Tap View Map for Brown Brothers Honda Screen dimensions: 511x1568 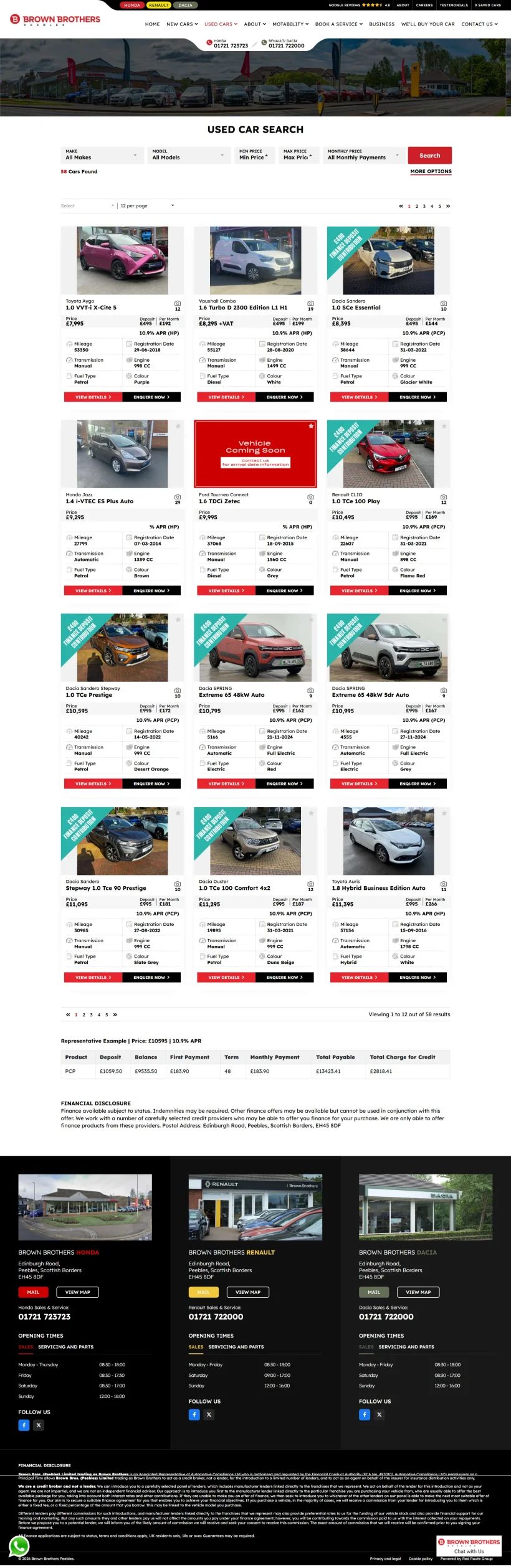tap(77, 1292)
